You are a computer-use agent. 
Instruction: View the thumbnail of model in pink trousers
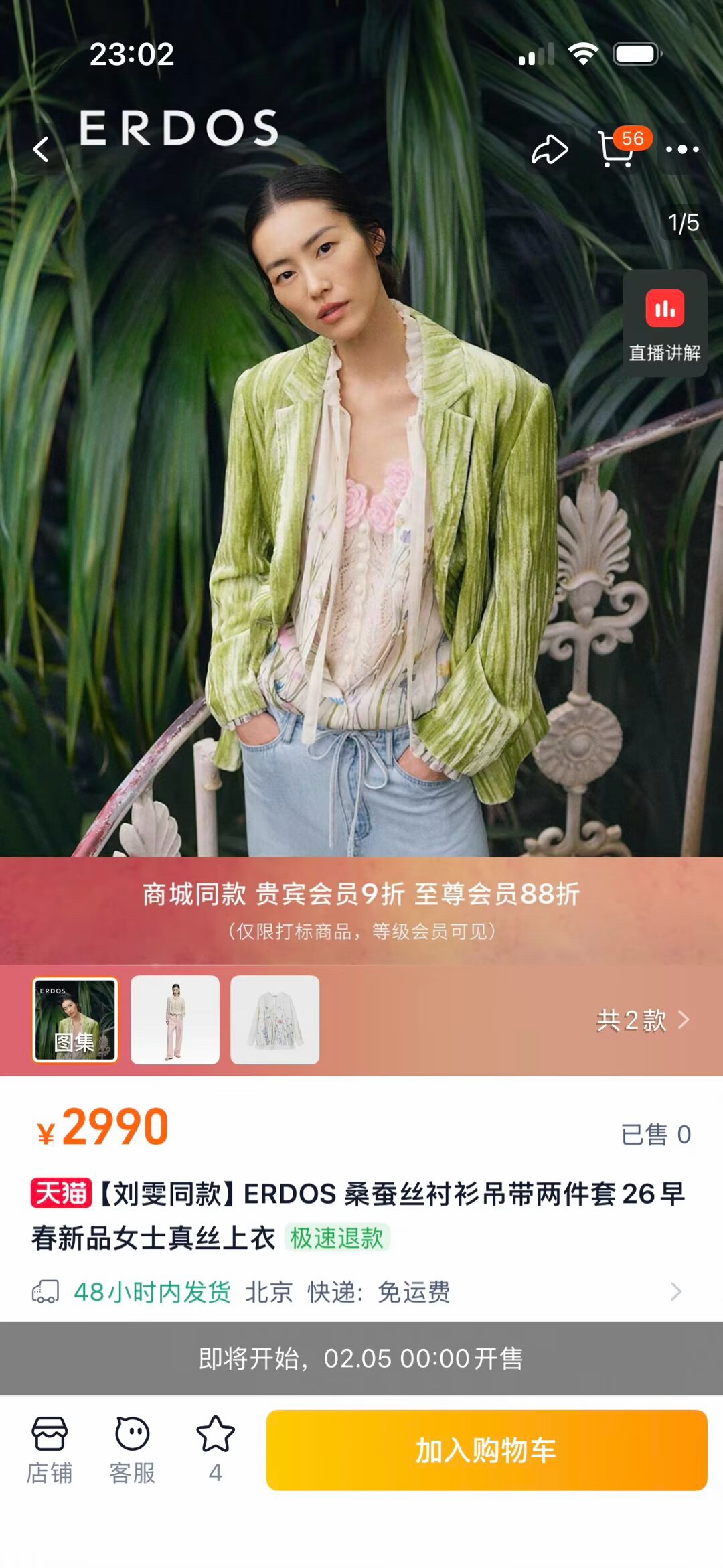coord(175,1019)
